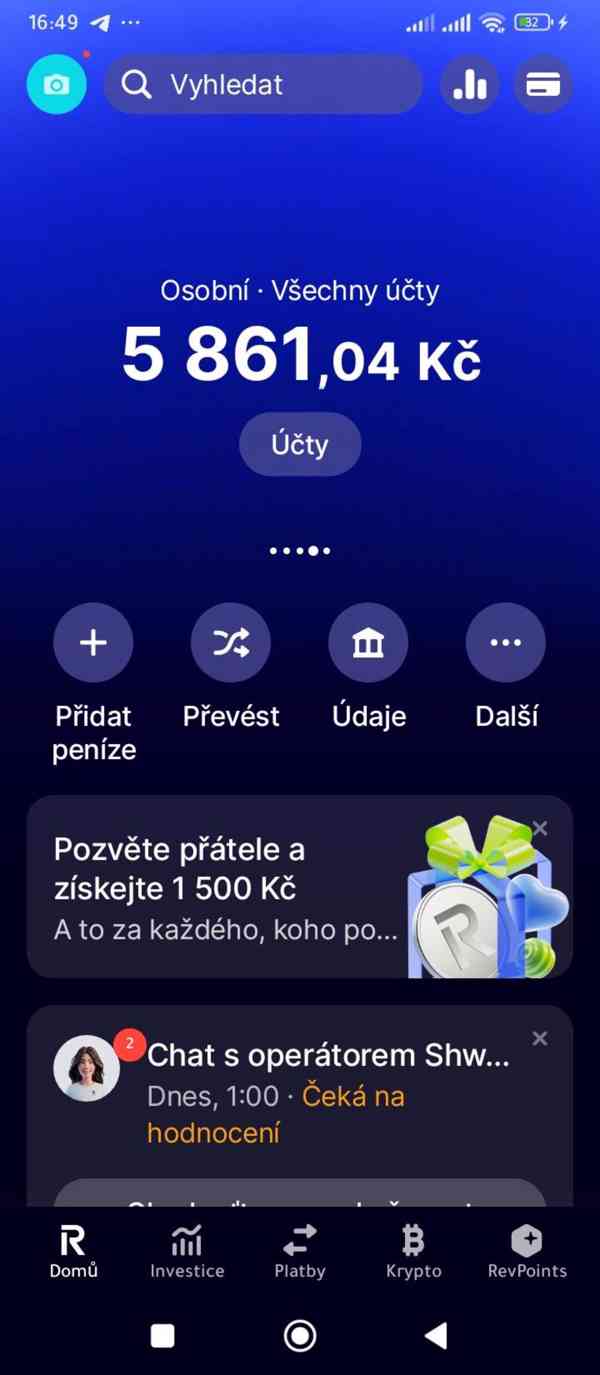Image resolution: width=600 pixels, height=1375 pixels.
Task: View account details via Údaje
Action: click(368, 643)
